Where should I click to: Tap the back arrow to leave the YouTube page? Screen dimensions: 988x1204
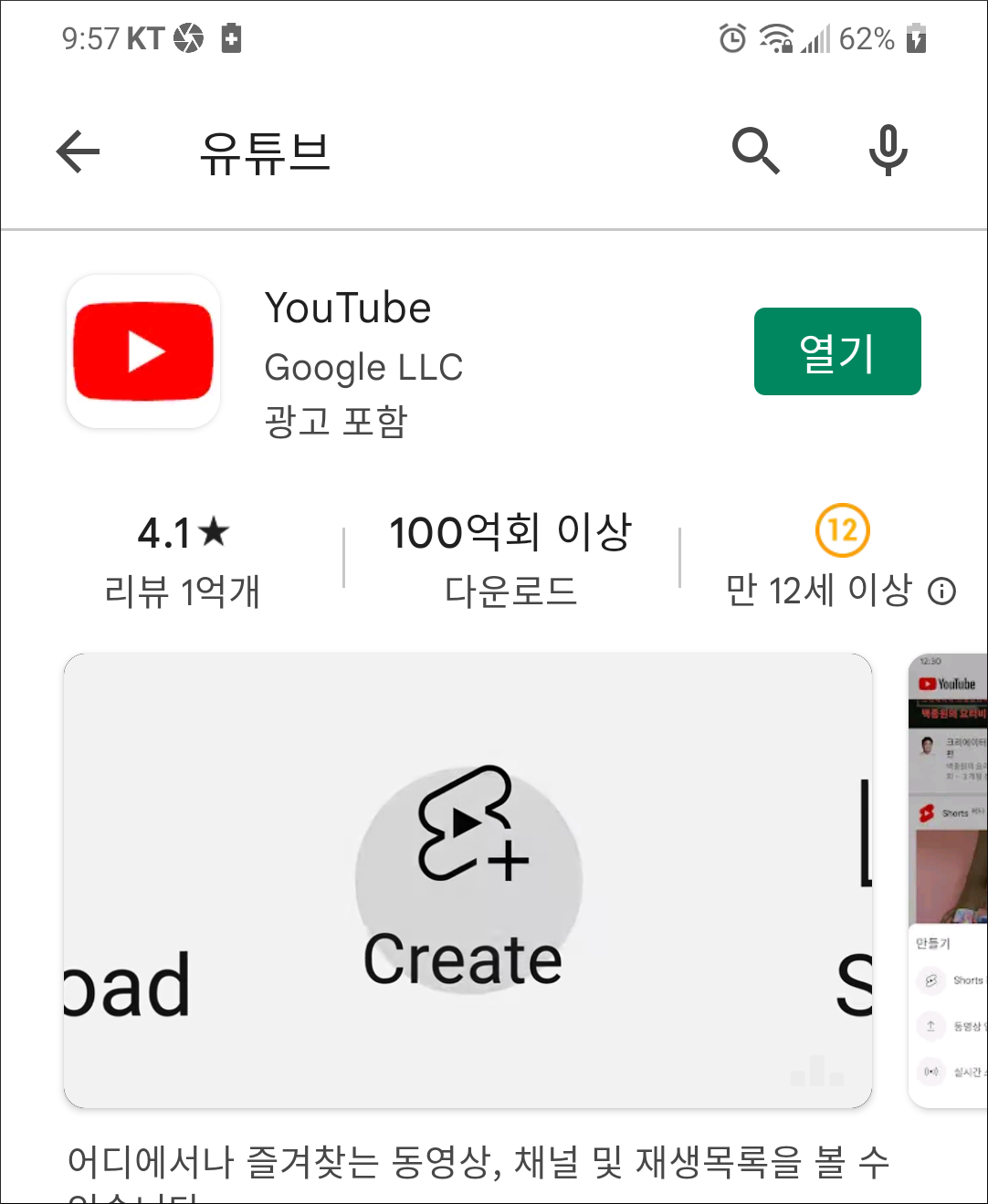[x=78, y=152]
